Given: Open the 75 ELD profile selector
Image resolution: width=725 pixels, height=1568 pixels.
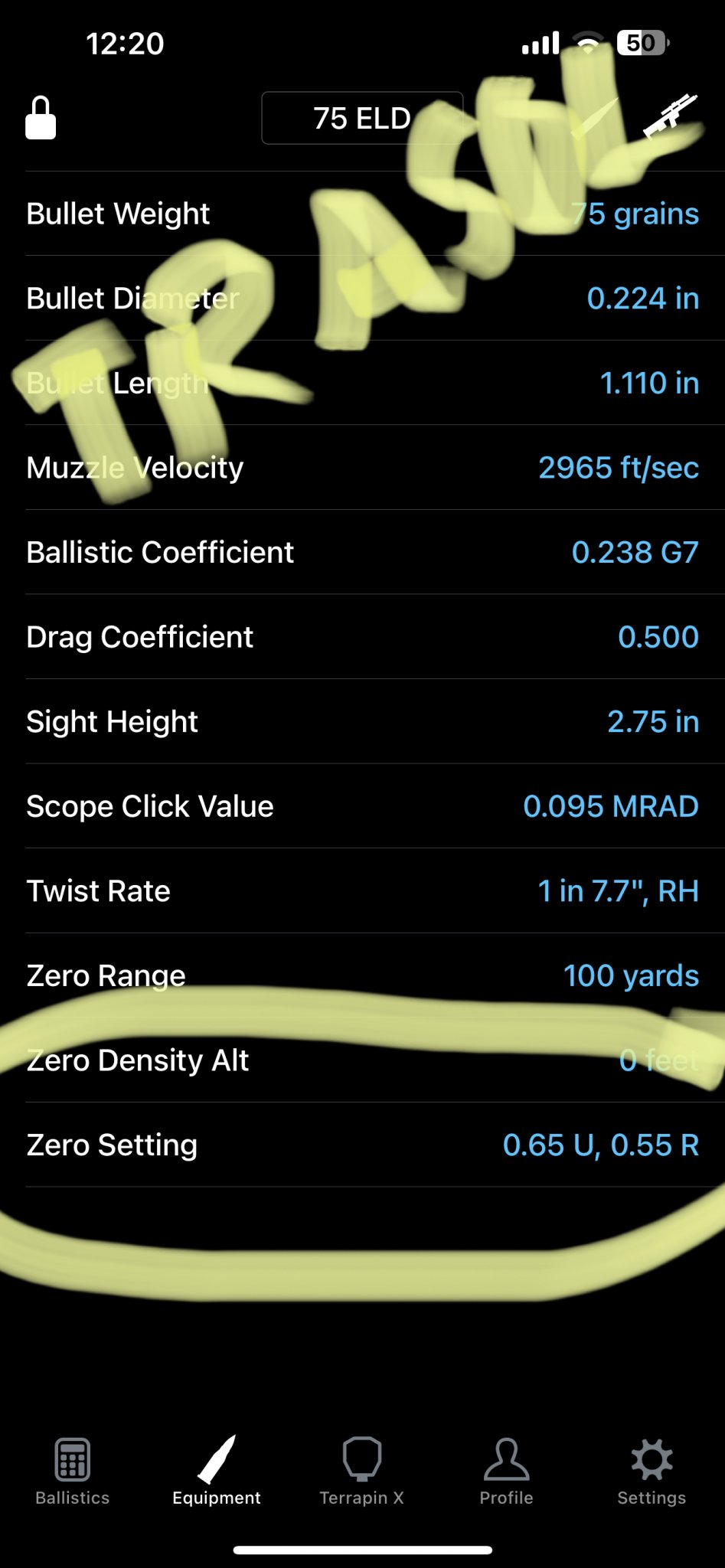Looking at the screenshot, I should (x=361, y=119).
